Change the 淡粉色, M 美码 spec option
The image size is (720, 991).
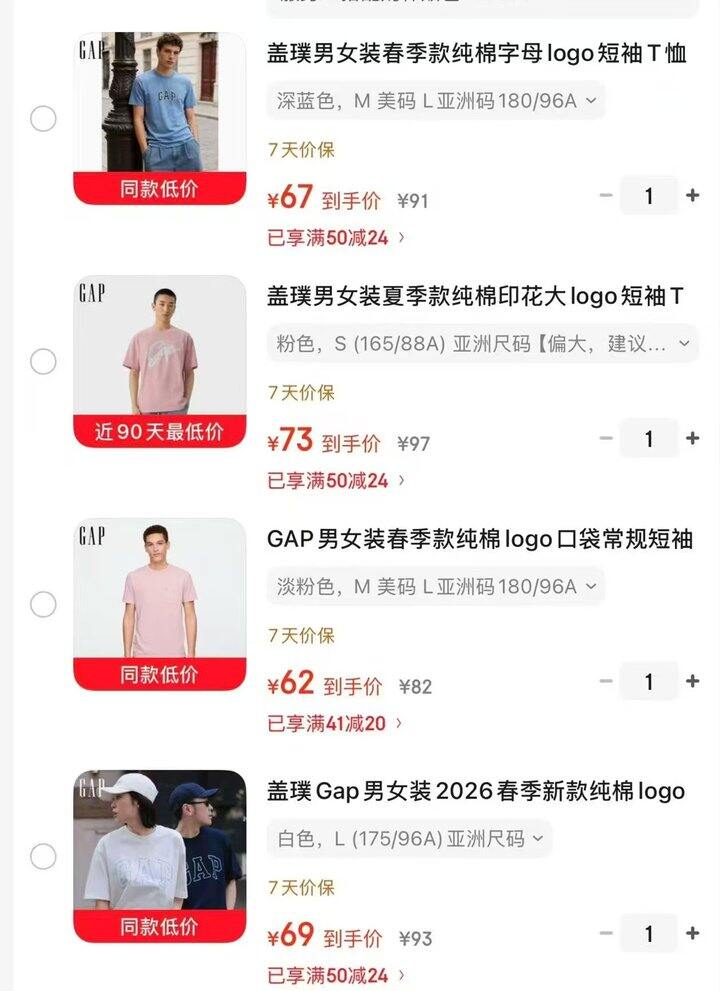[436, 587]
